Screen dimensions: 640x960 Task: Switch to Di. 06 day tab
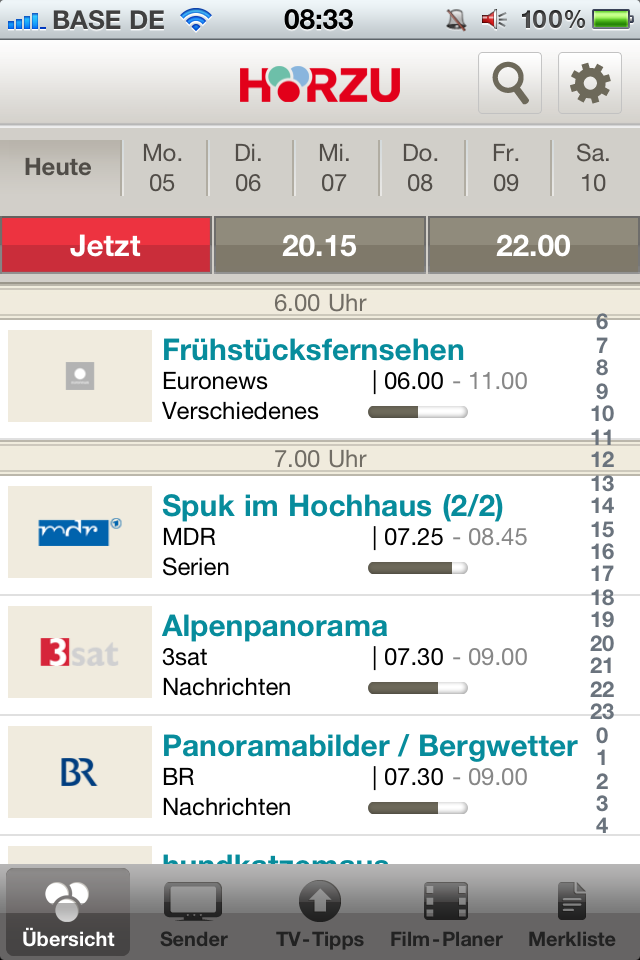coord(248,168)
